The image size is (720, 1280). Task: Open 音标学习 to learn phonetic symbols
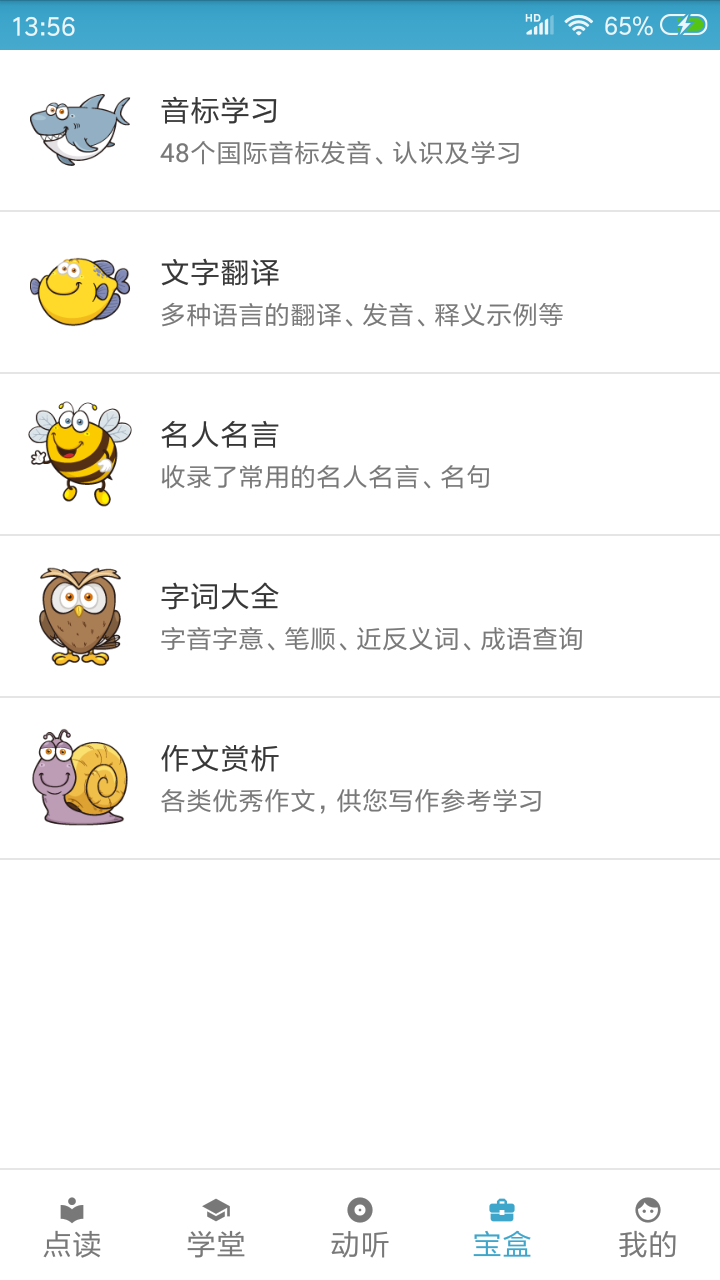[360, 130]
